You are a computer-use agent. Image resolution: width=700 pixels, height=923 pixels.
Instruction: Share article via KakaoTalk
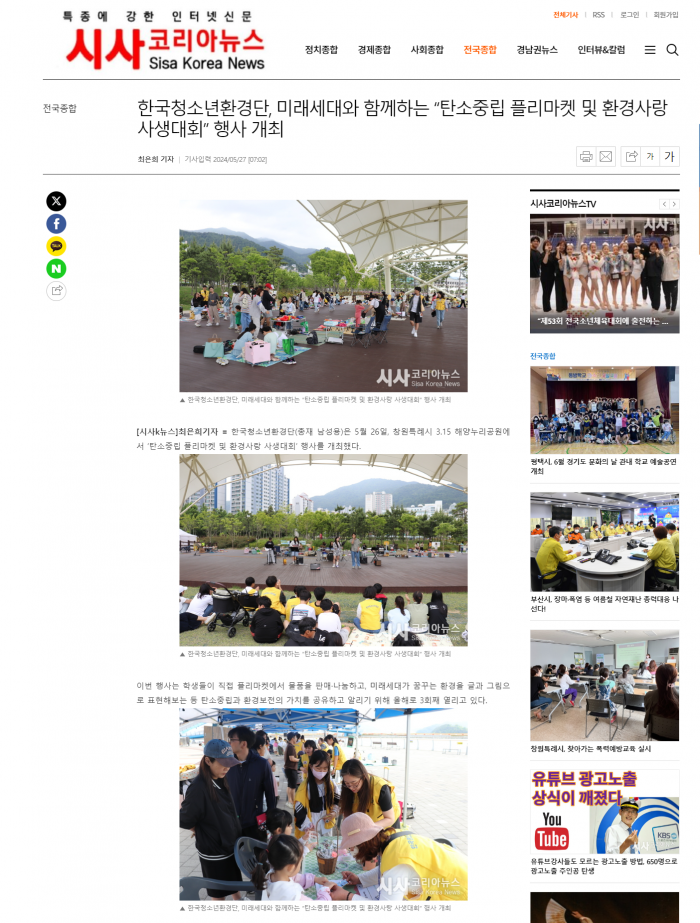[x=56, y=246]
